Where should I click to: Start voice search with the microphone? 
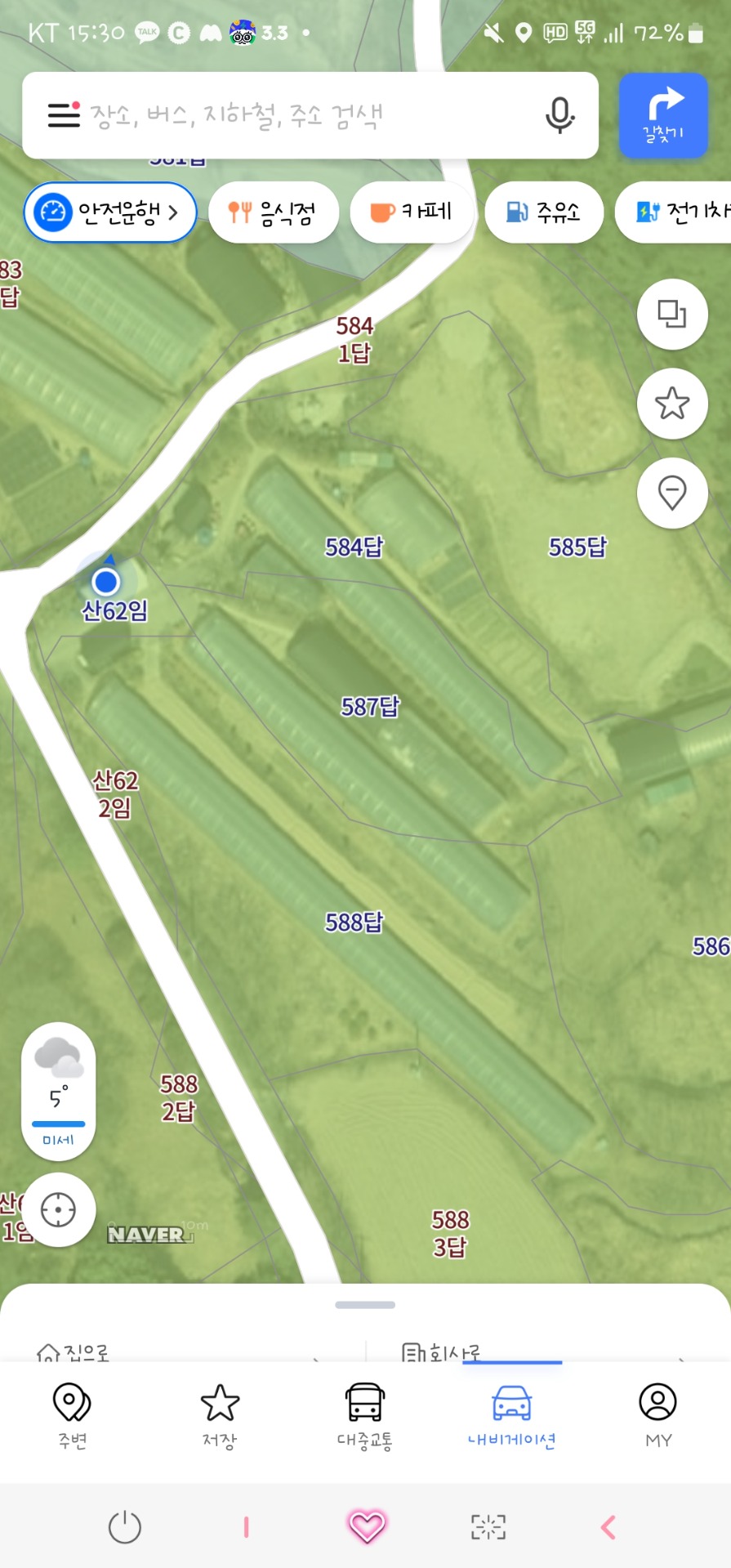pos(559,115)
